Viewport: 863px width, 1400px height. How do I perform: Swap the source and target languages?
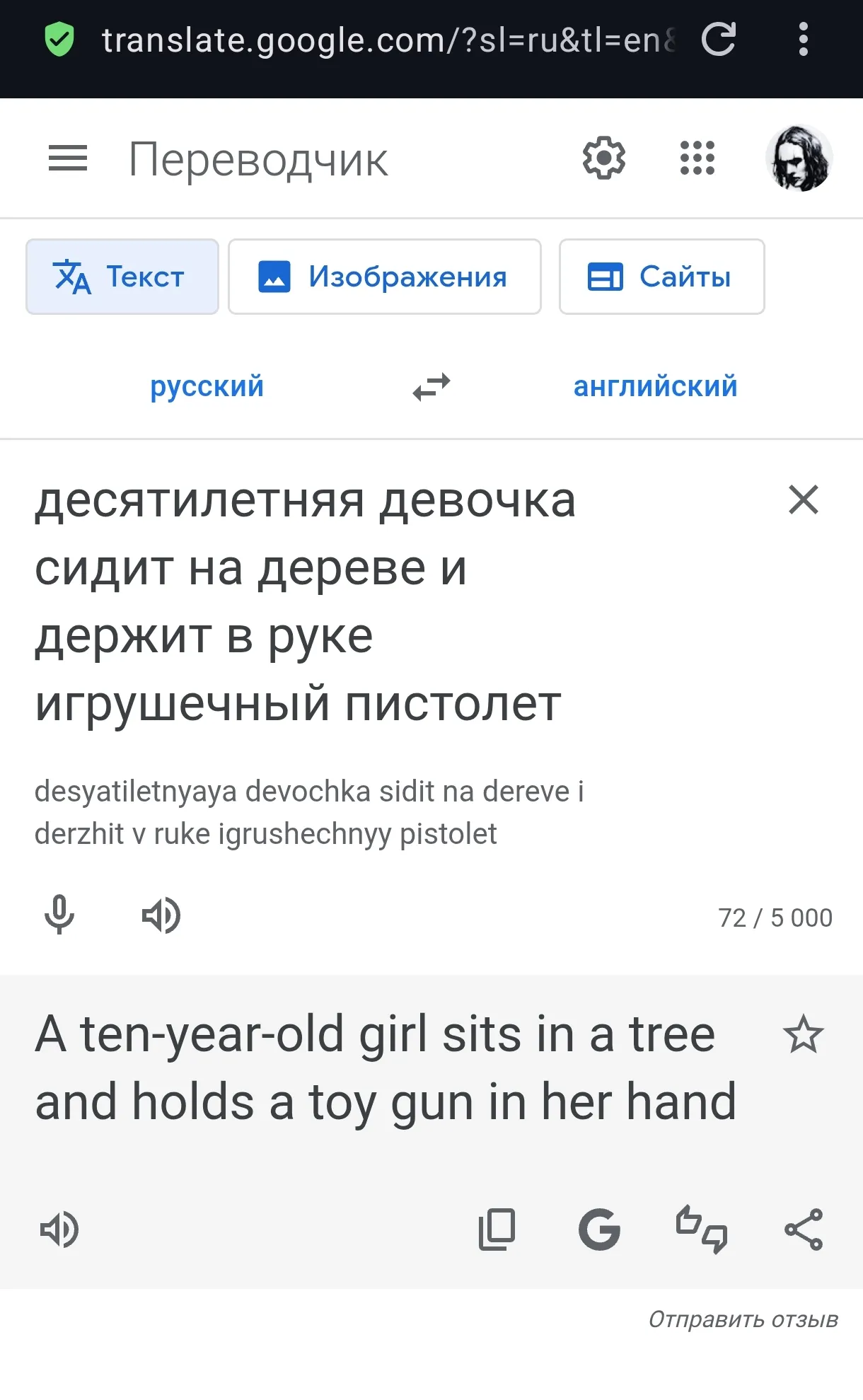[x=431, y=386]
